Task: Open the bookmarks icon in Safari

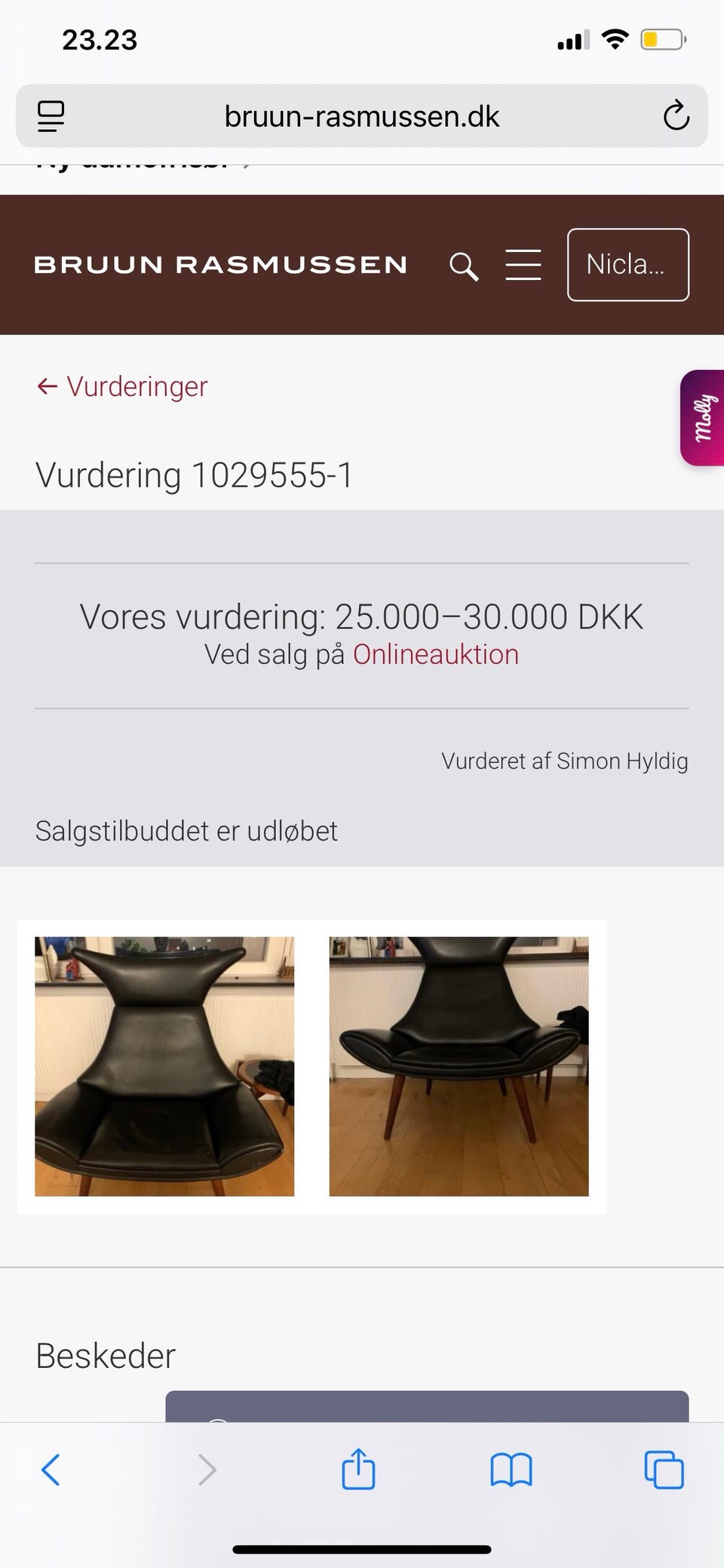Action: coord(511,1469)
